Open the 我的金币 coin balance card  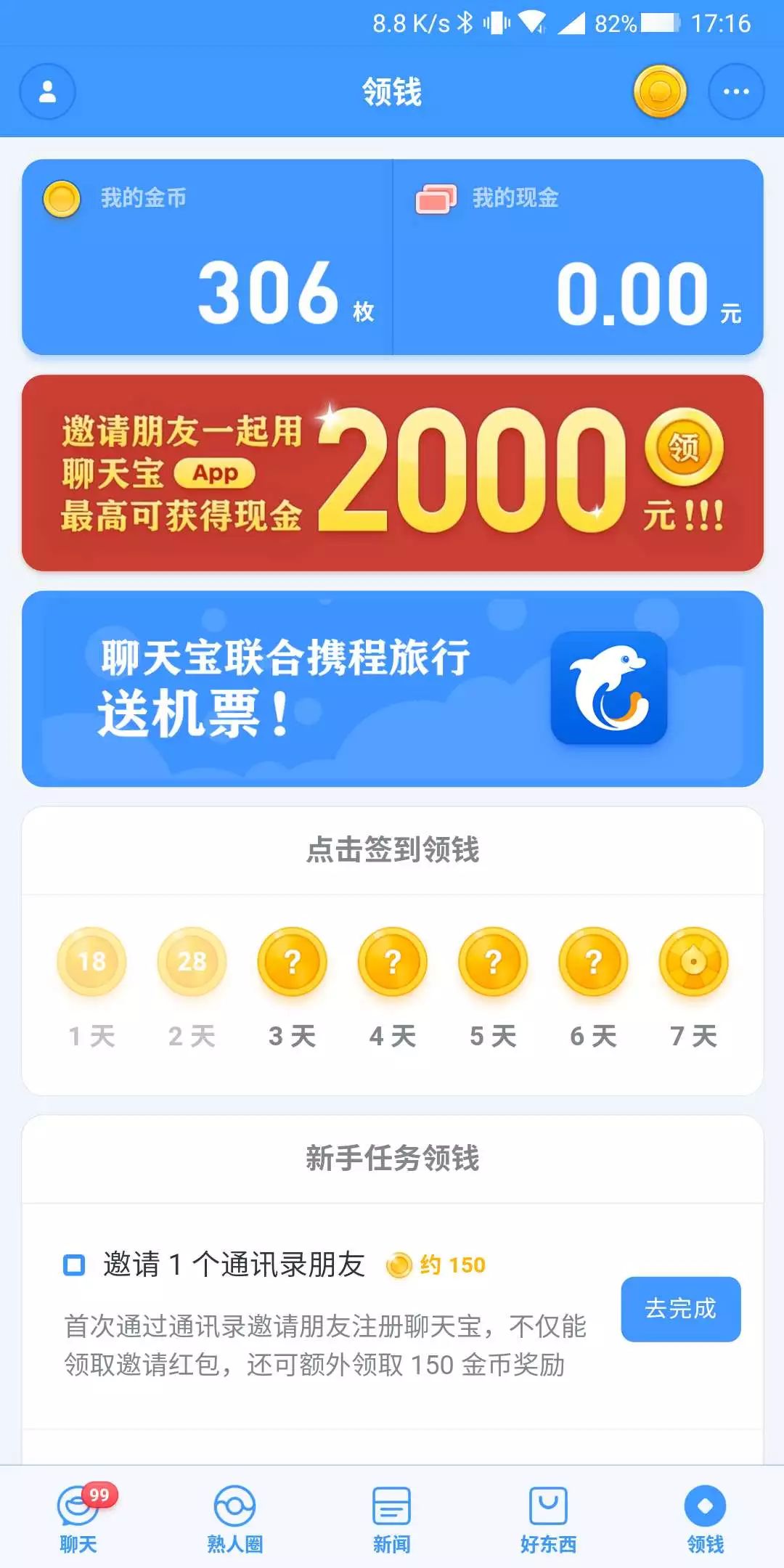(208, 257)
